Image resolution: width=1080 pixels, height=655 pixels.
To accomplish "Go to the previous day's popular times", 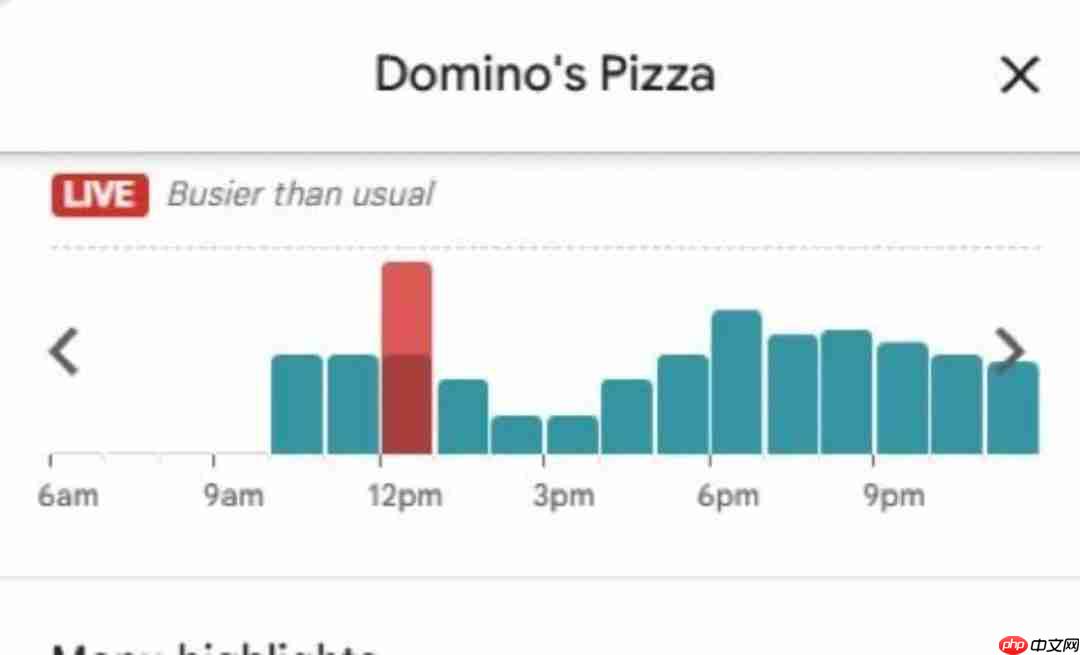I will tap(65, 352).
